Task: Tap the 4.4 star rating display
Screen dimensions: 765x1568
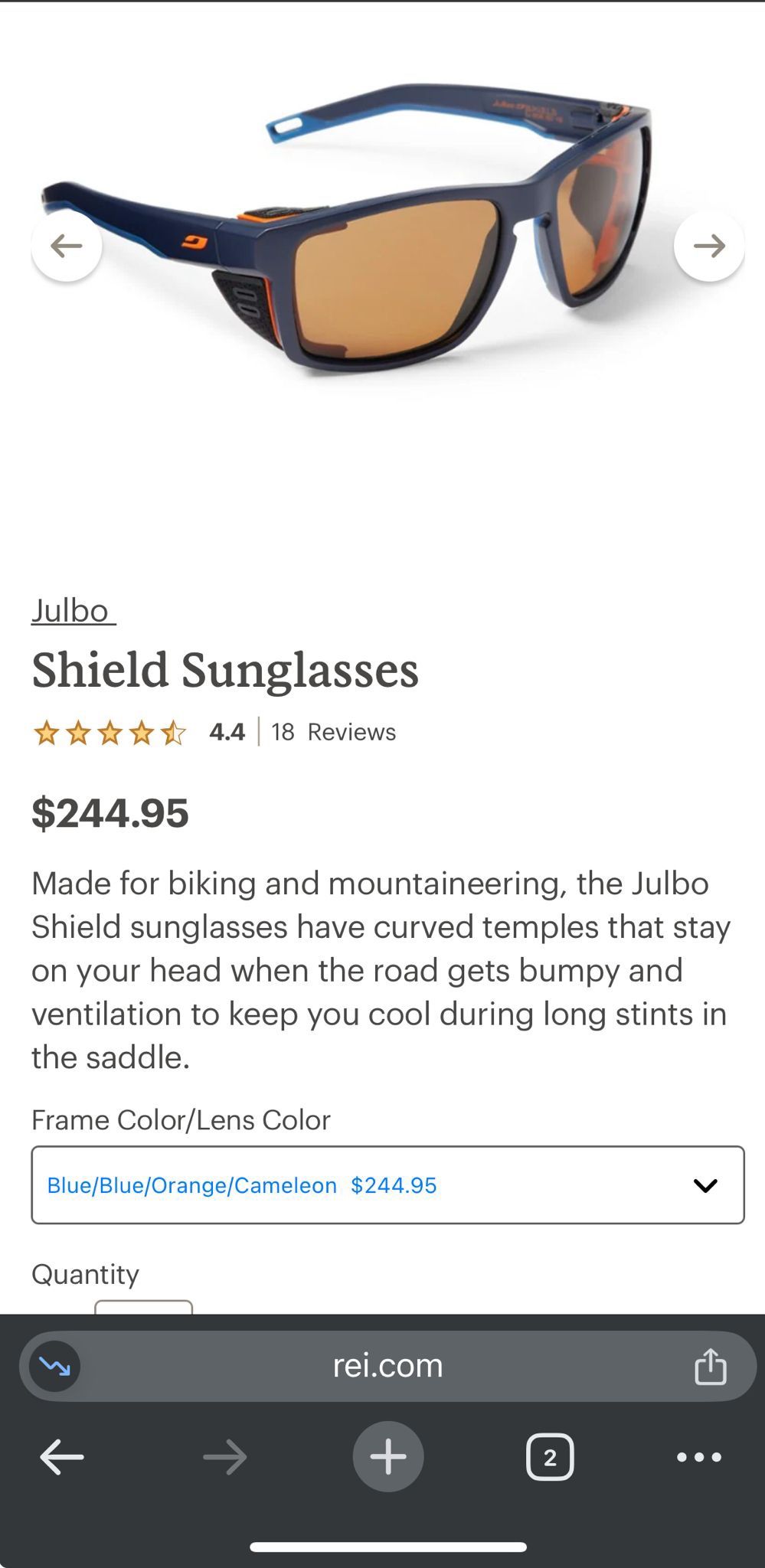Action: point(227,733)
